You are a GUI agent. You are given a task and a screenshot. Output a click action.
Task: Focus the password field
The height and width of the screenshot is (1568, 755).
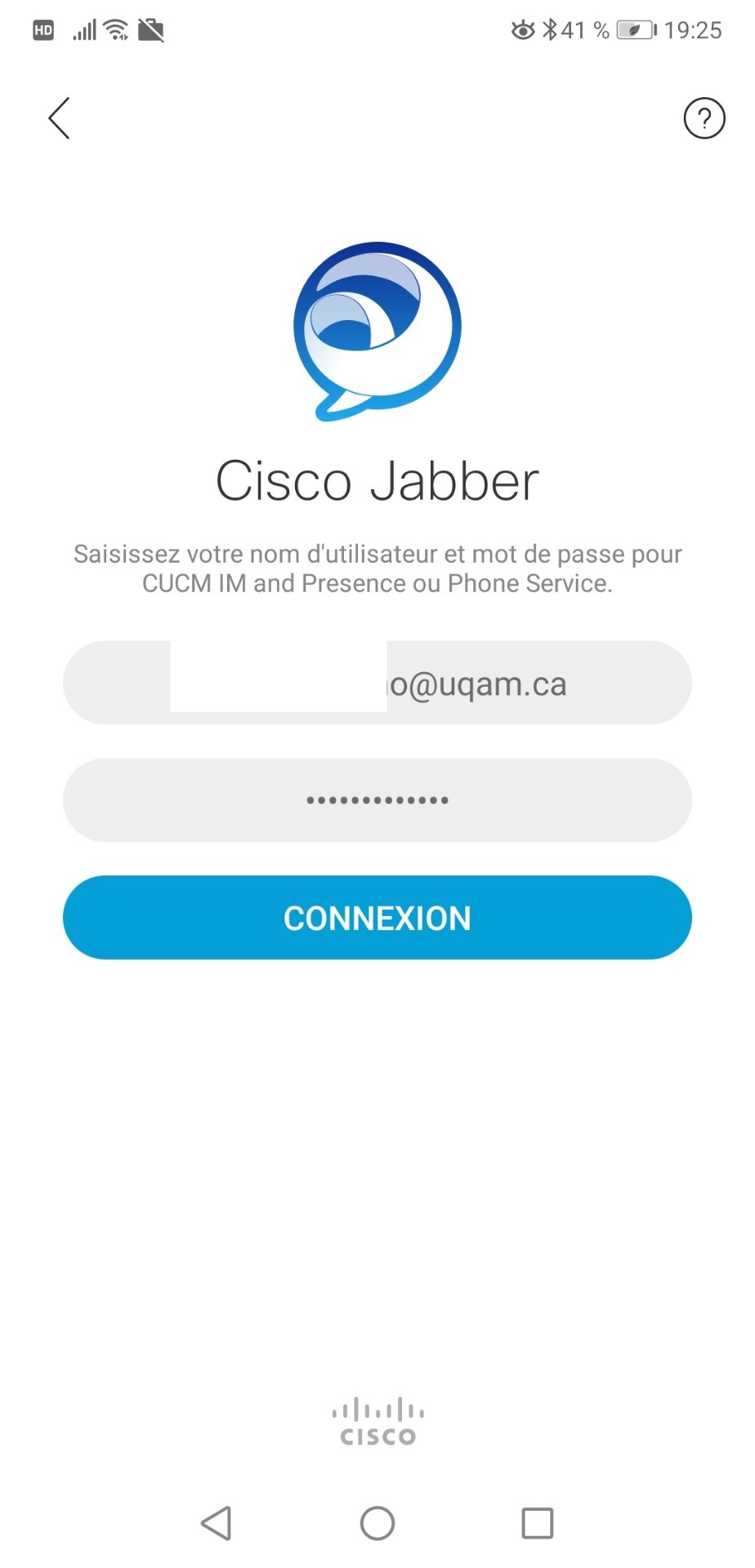(377, 800)
